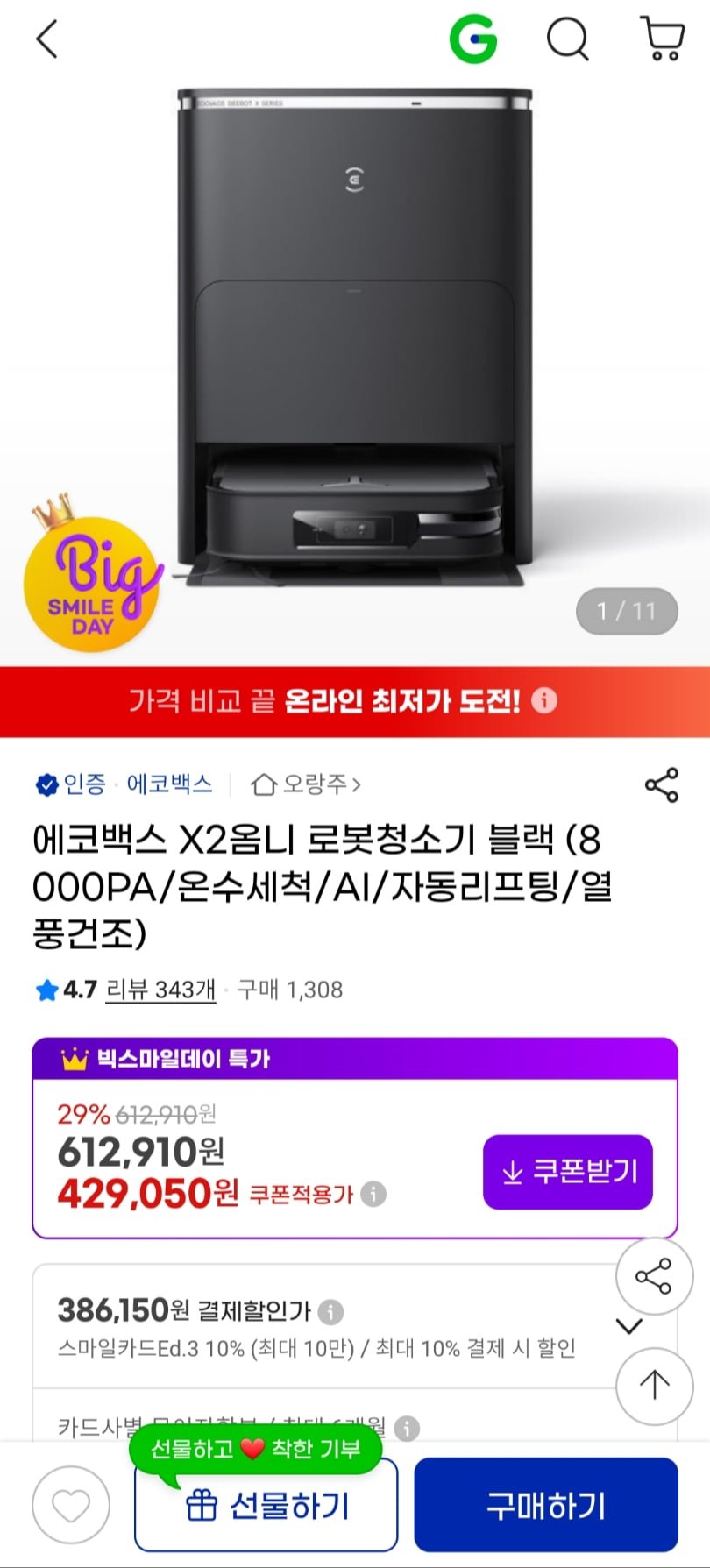Send as a gift with 선물하기
Image resolution: width=710 pixels, height=1568 pixels.
[x=266, y=1506]
